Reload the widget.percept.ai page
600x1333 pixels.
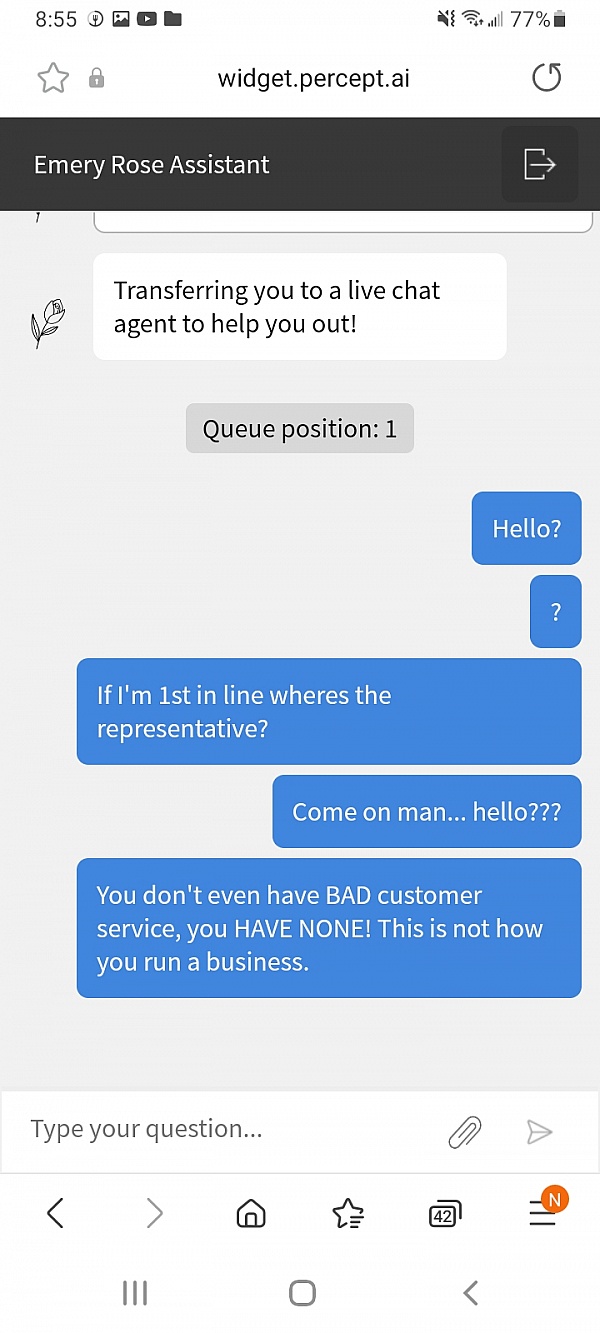[x=546, y=78]
